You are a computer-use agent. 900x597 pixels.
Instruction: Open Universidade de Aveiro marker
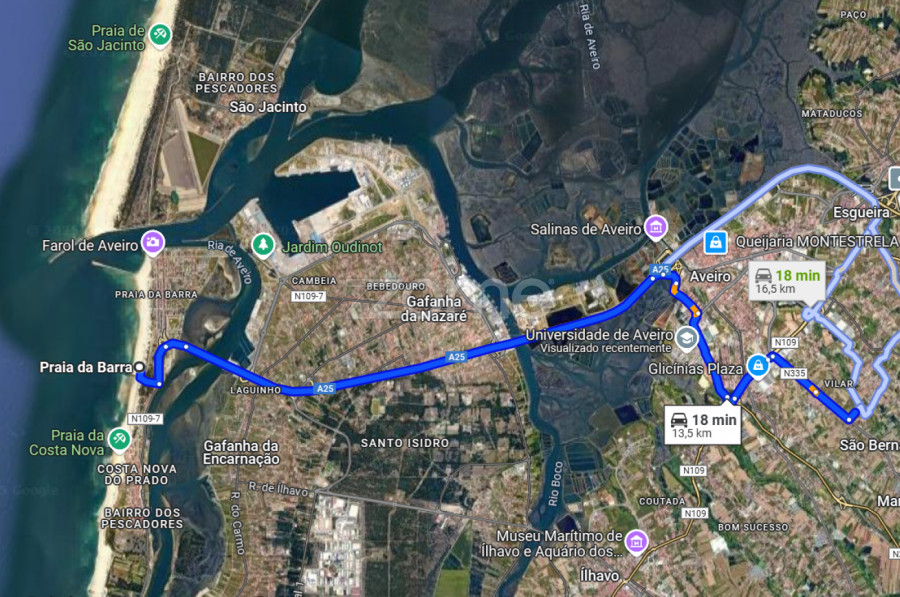coord(687,337)
